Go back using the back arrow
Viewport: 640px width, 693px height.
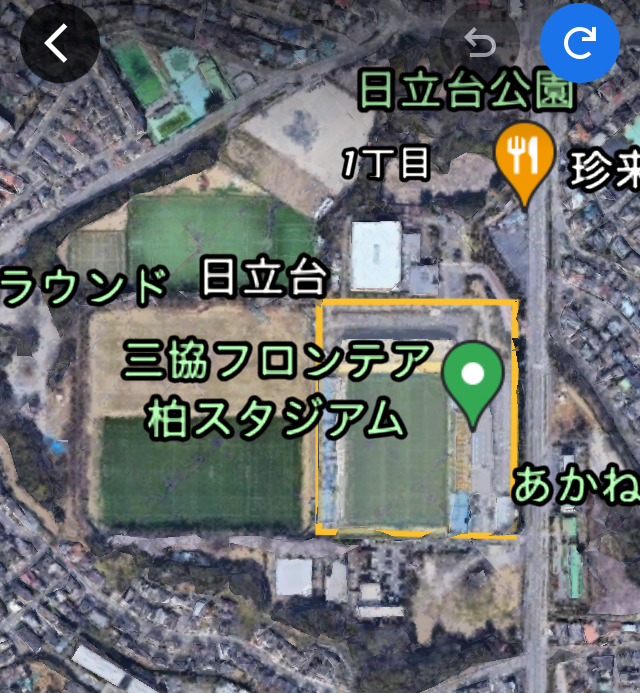click(x=59, y=44)
